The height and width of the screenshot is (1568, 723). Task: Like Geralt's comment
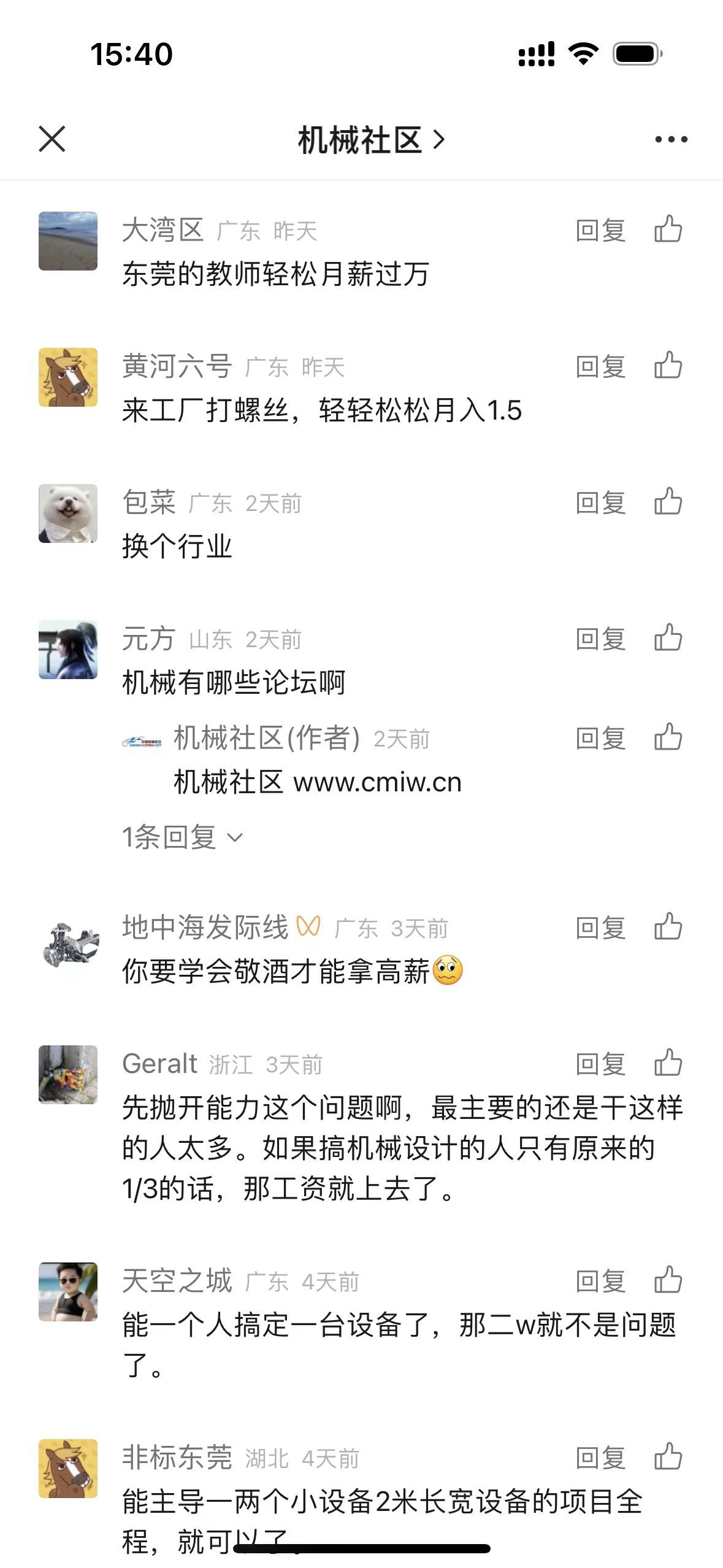pos(668,1063)
